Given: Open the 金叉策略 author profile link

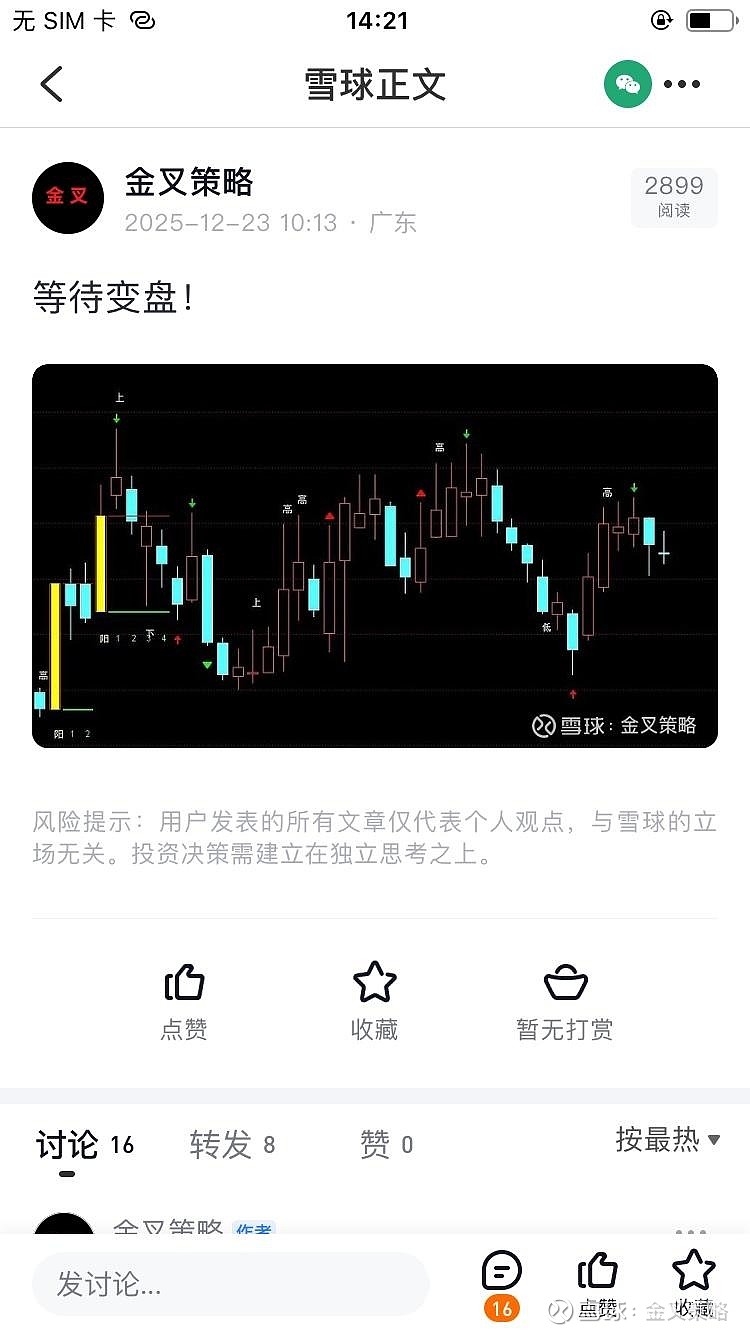Looking at the screenshot, I should click(188, 183).
